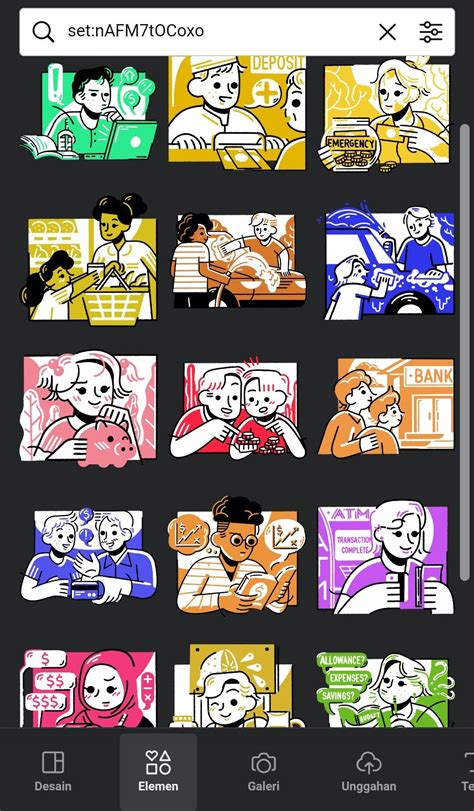
Task: Add the green laptop student illustration
Action: (89, 112)
